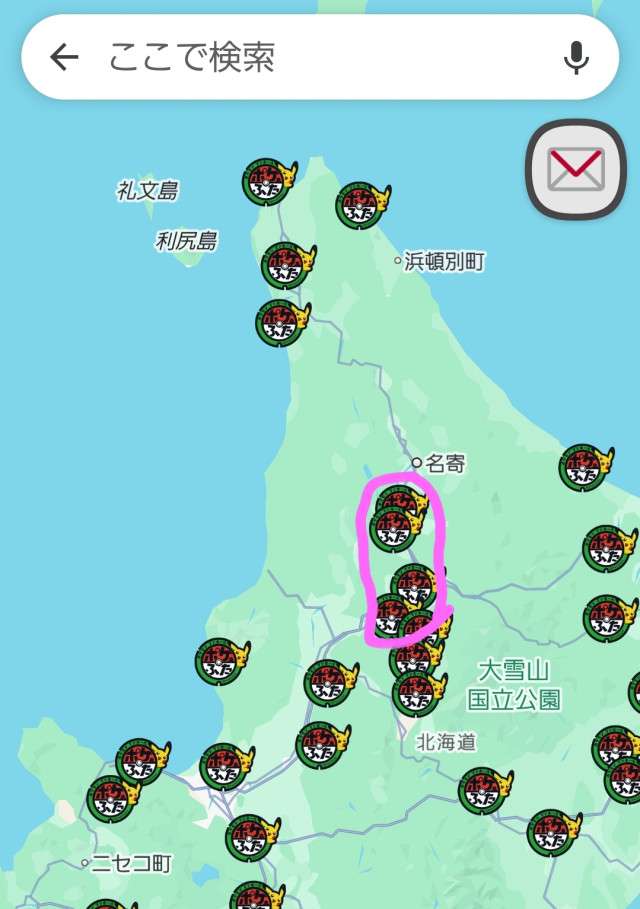This screenshot has height=909, width=640.
Task: Open the red envelope mail button
Action: point(575,169)
